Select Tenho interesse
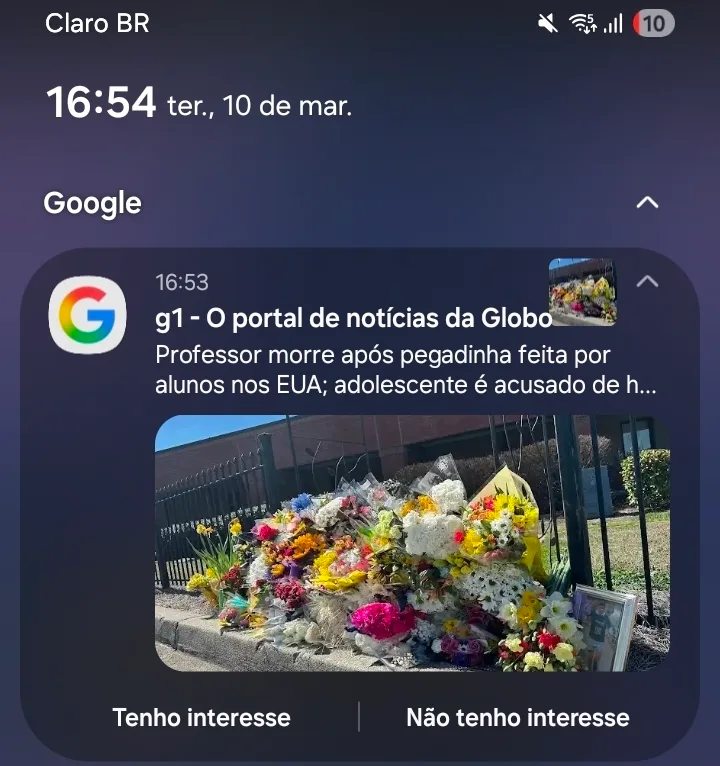Viewport: 720px width, 766px height. coord(201,717)
